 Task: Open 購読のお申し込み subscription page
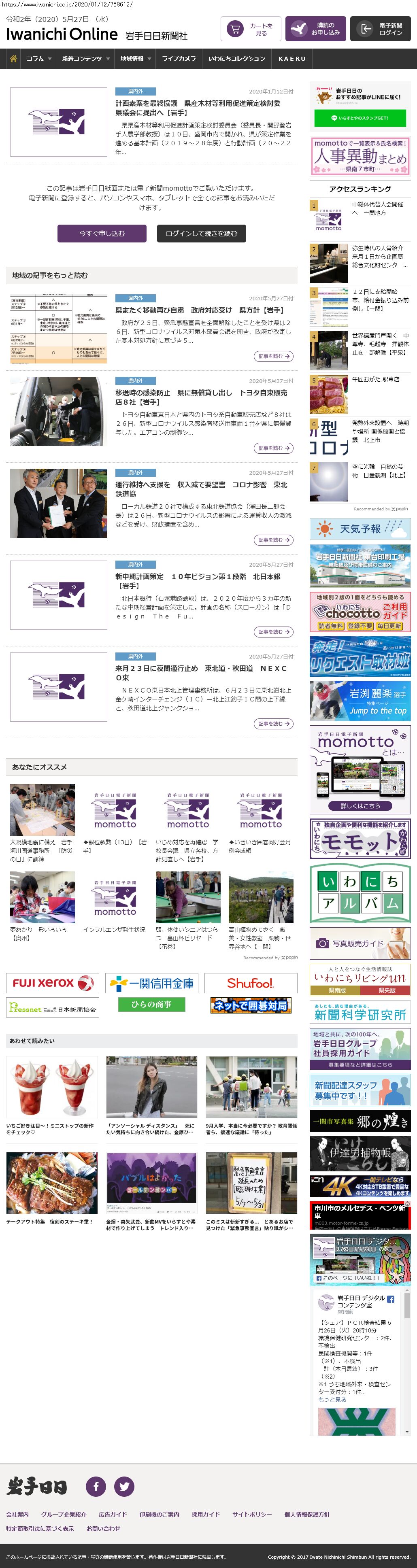point(315,29)
